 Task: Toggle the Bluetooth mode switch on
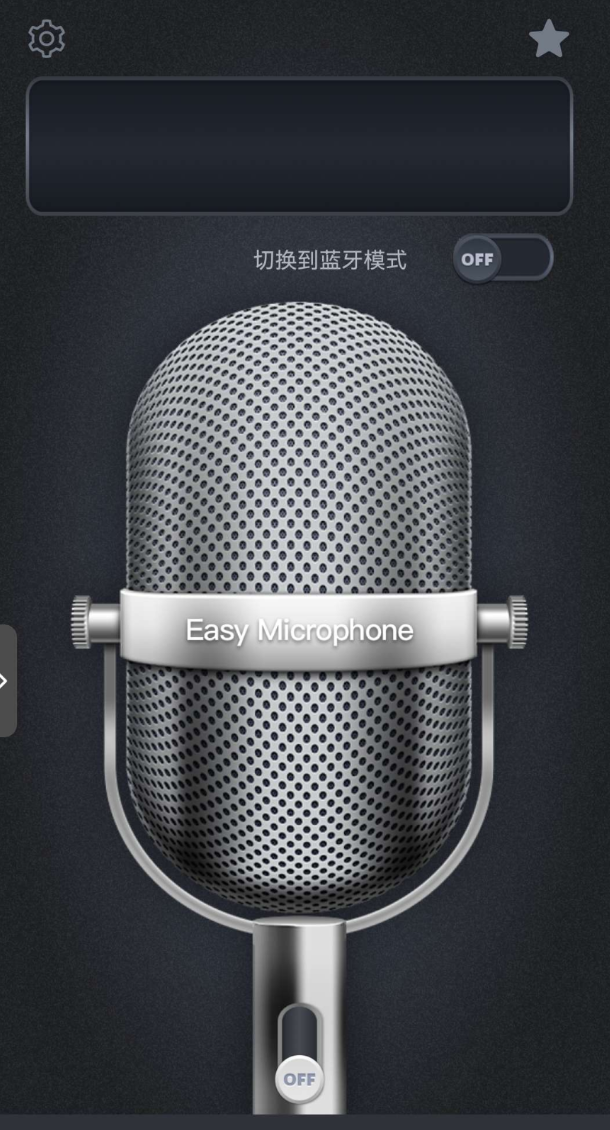click(502, 259)
